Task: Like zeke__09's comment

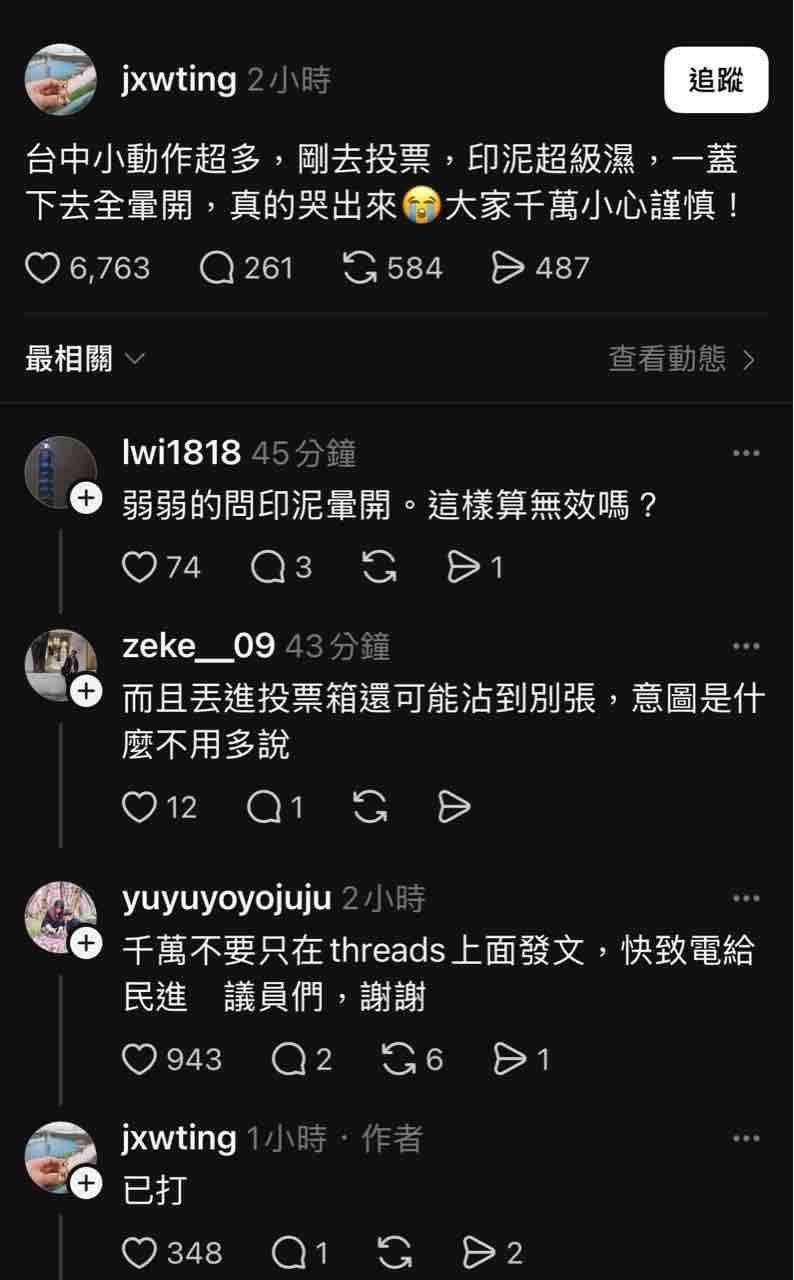Action: click(x=139, y=807)
